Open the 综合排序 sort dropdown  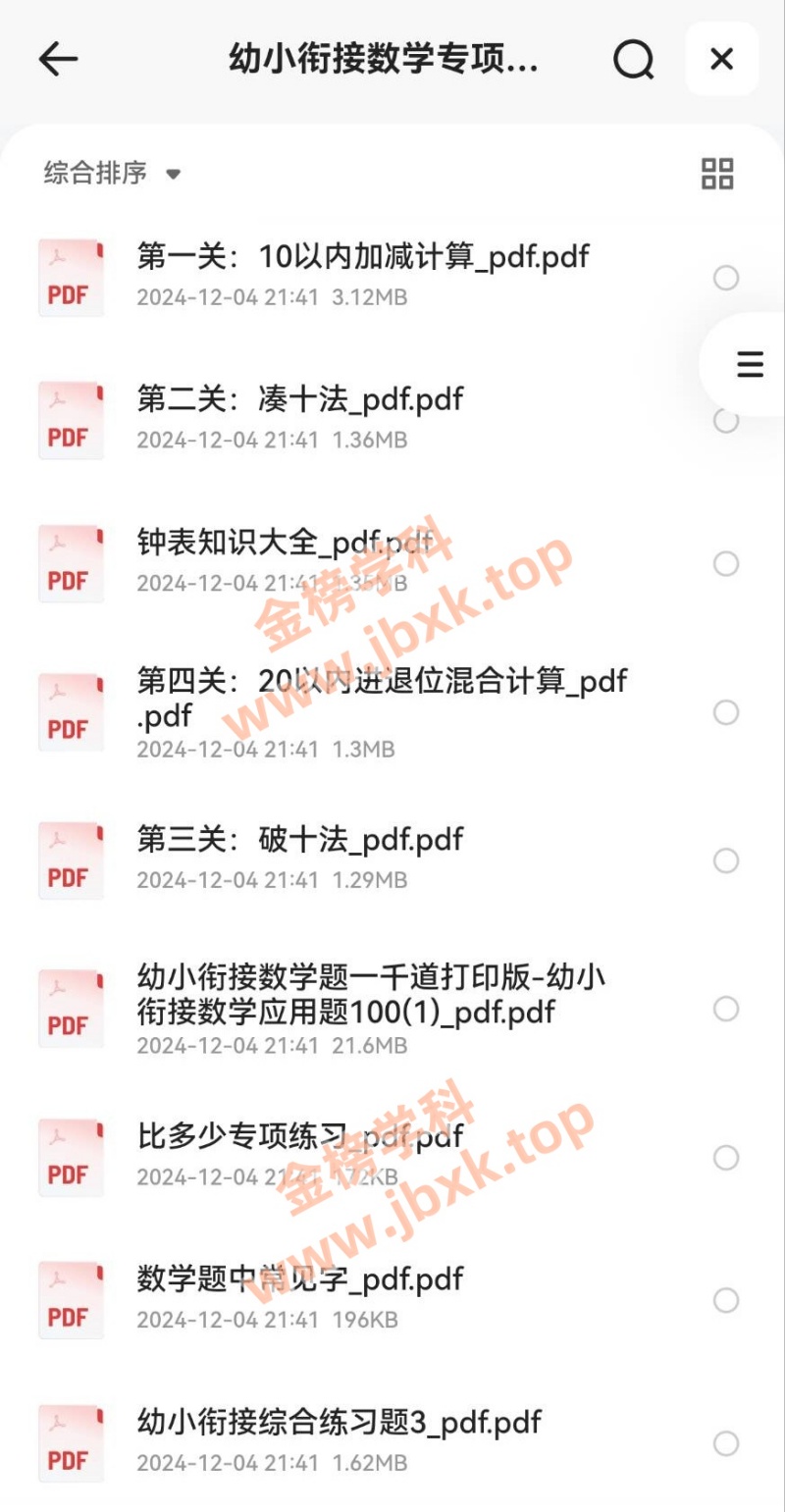(x=93, y=174)
